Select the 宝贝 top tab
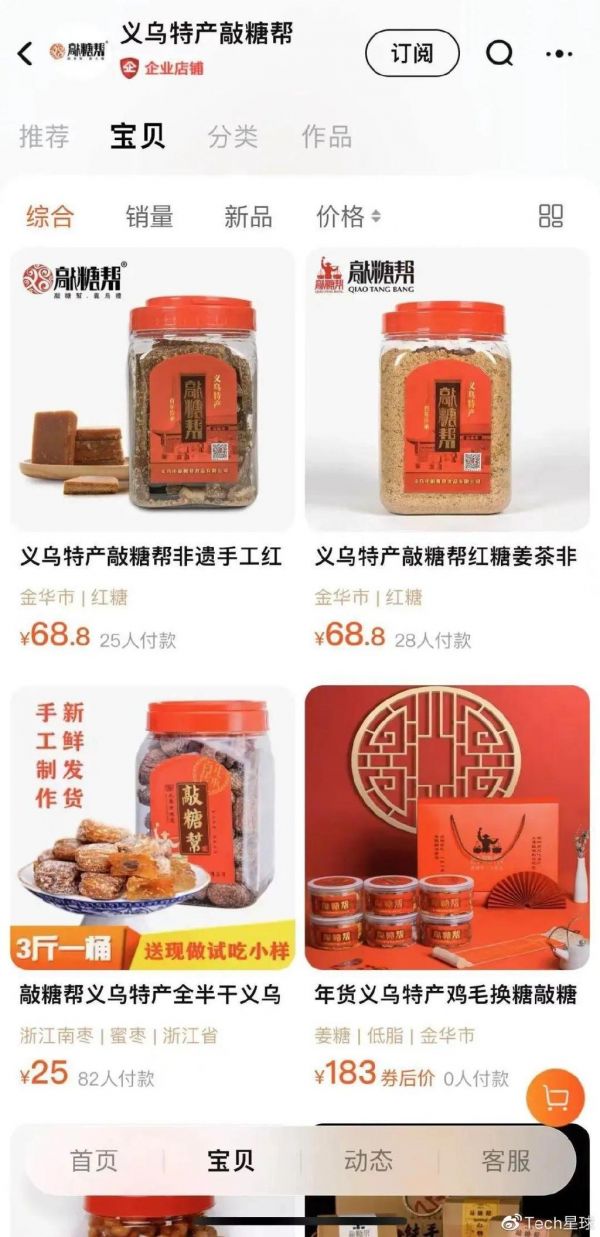The height and width of the screenshot is (1237, 600). point(138,137)
